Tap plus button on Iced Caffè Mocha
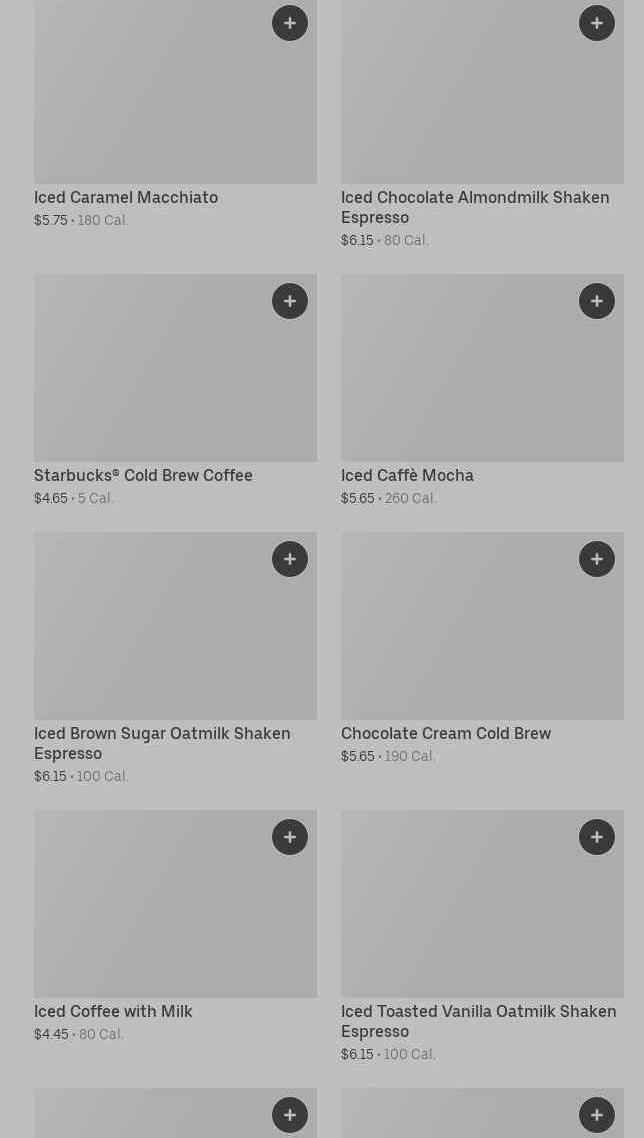Viewport: 644px width, 1138px height. (597, 301)
